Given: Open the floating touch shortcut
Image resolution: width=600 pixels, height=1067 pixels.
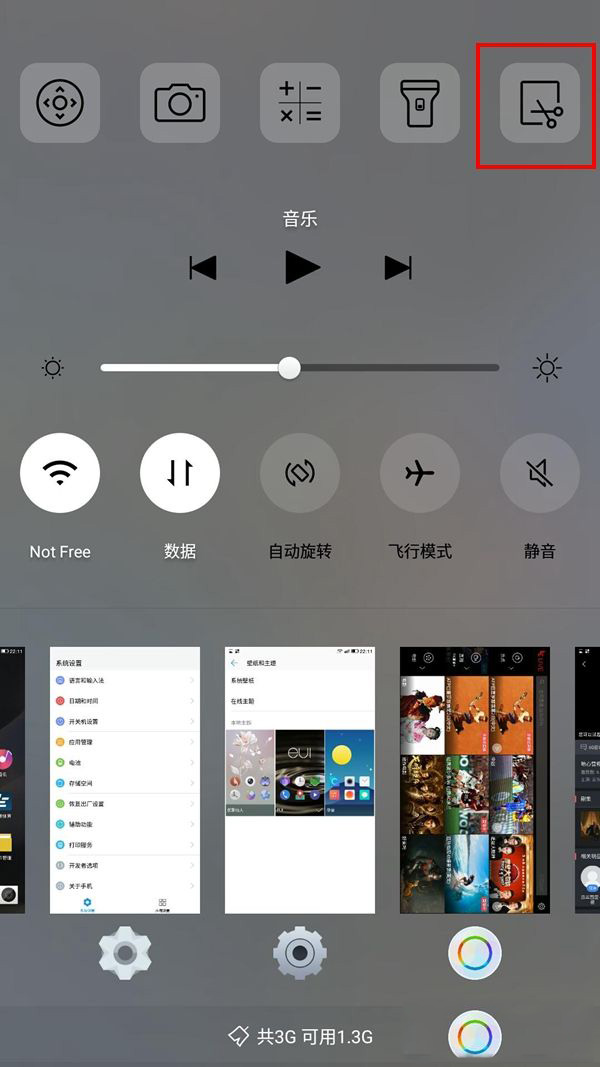Looking at the screenshot, I should tap(60, 103).
